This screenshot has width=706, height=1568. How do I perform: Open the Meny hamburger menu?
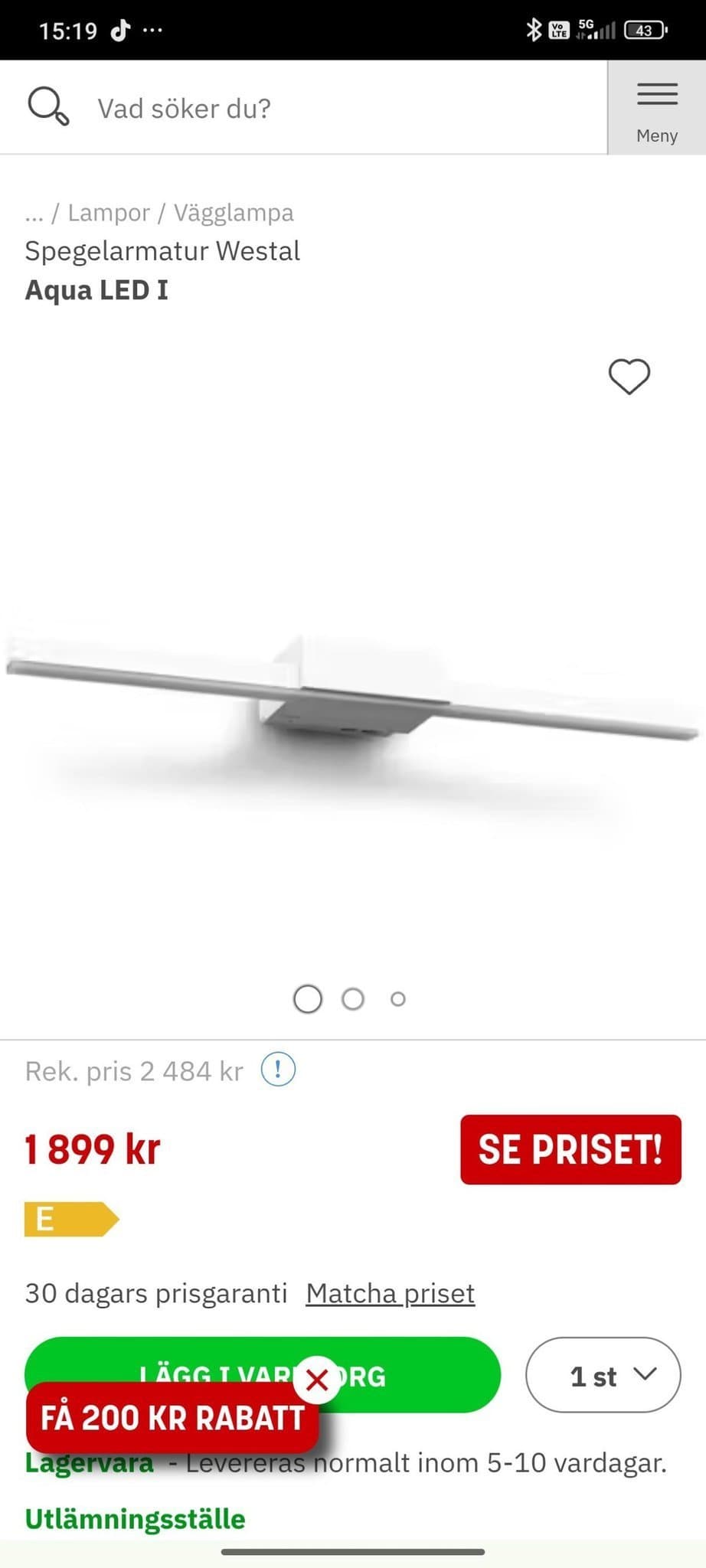click(x=657, y=108)
